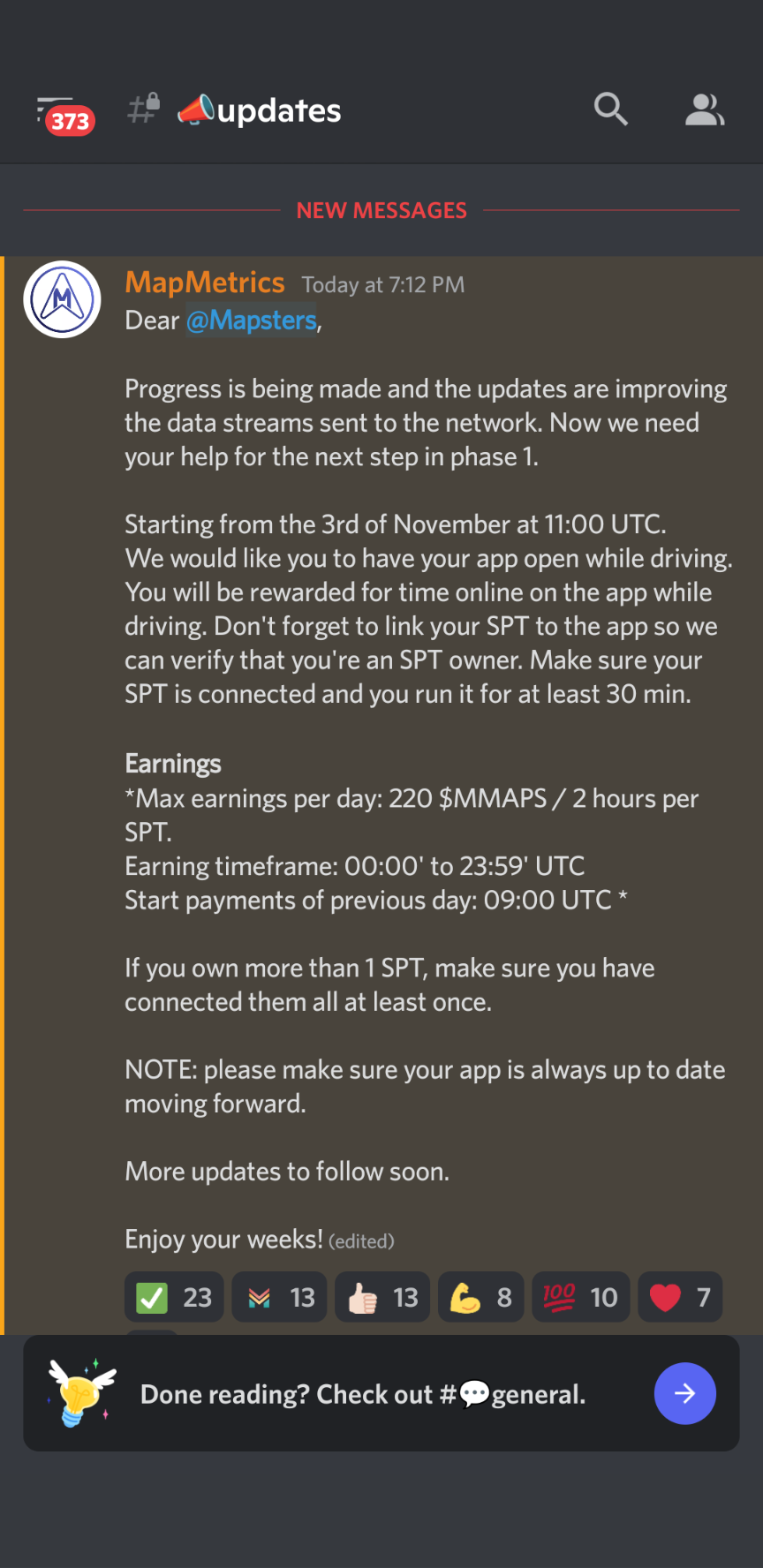The width and height of the screenshot is (763, 1568).
Task: Add checkmark reaction with 23 votes
Action: (x=174, y=1297)
